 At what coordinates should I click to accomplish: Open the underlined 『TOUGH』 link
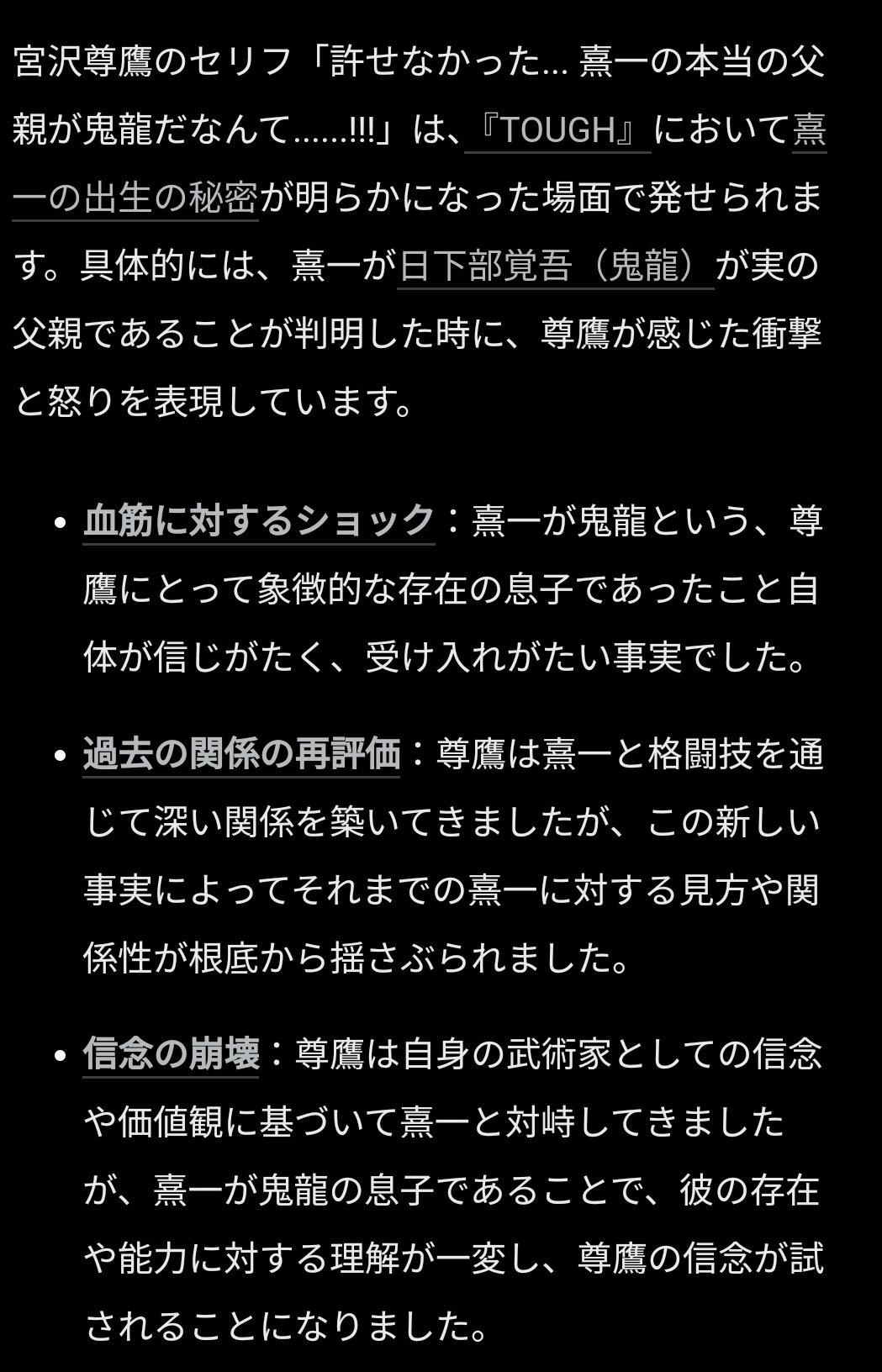click(x=557, y=131)
